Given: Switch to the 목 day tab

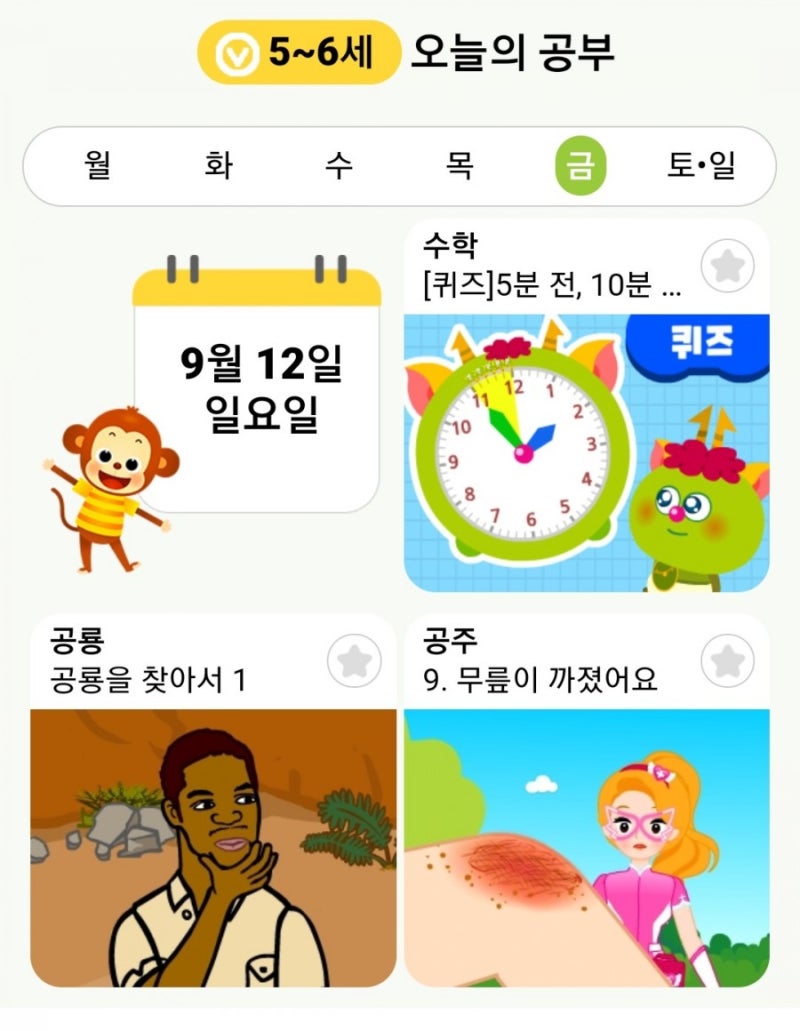Looking at the screenshot, I should click(460, 166).
